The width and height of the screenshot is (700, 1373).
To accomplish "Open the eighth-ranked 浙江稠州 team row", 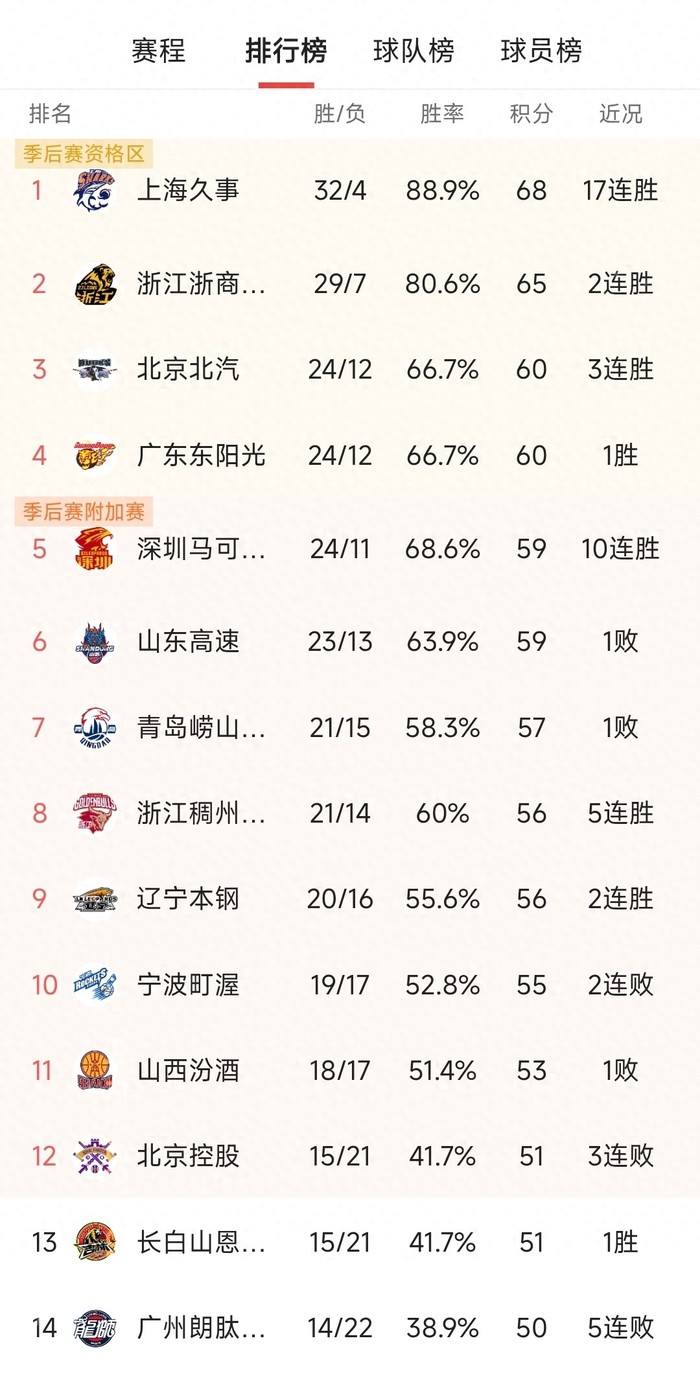I will (201, 814).
